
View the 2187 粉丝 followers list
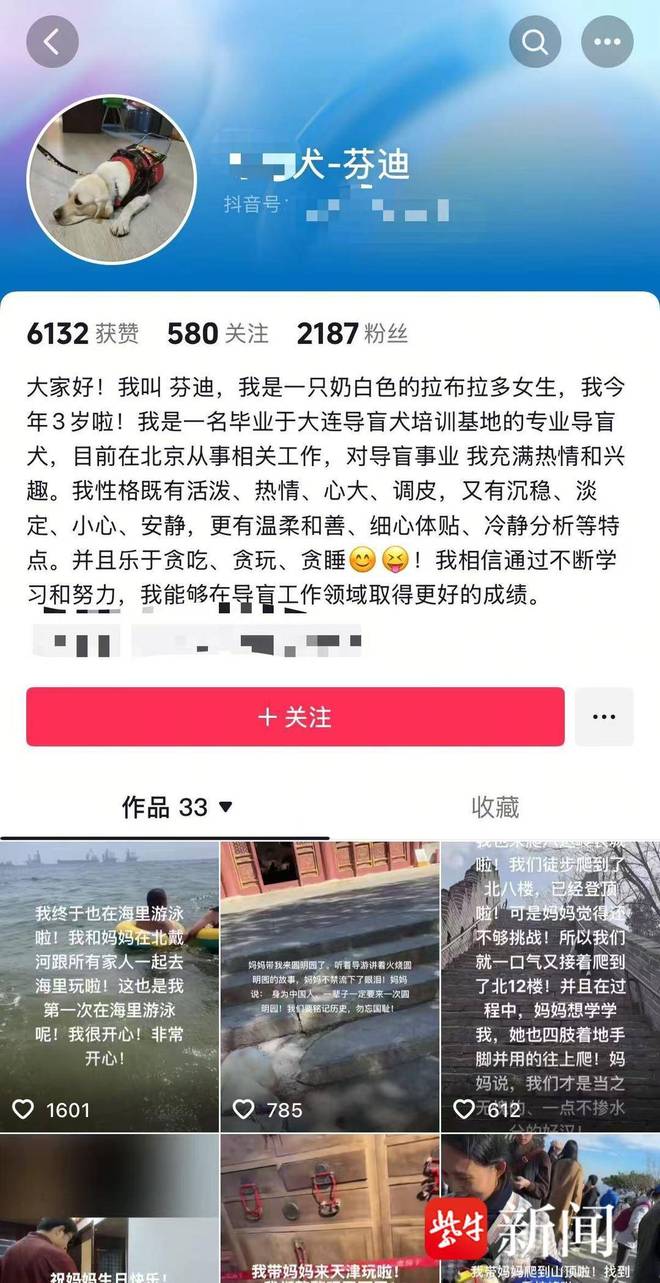[352, 334]
